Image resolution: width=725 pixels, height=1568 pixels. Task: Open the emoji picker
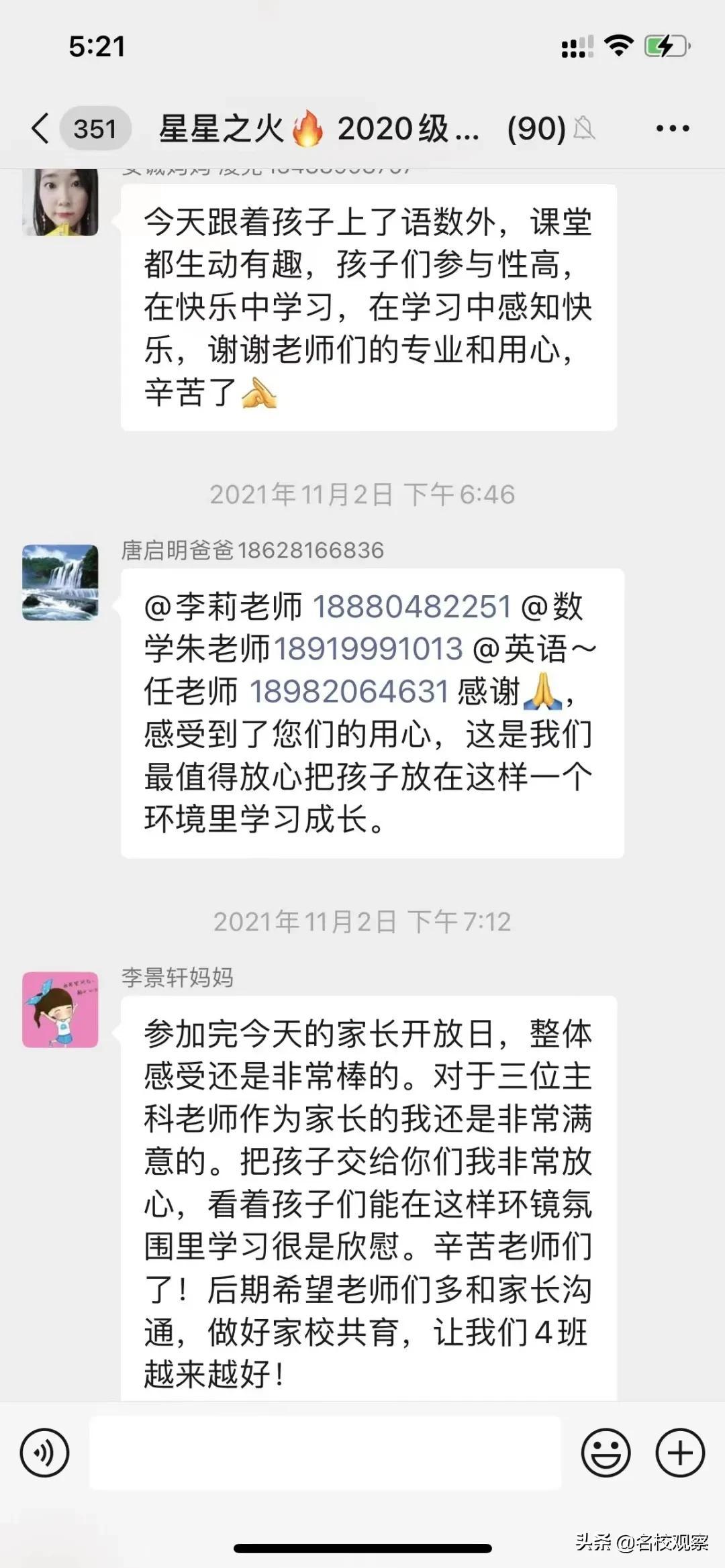pos(606,1453)
